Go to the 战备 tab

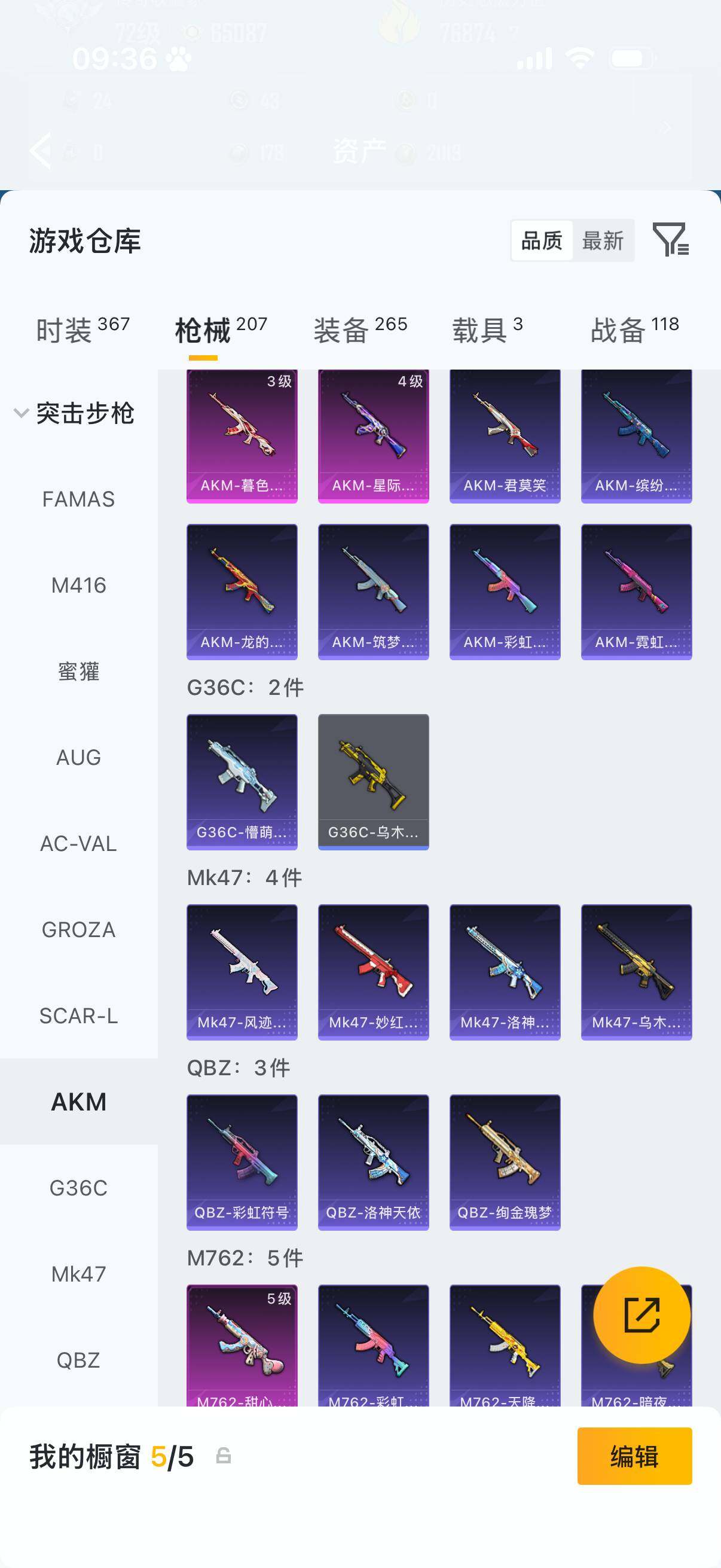click(x=634, y=330)
